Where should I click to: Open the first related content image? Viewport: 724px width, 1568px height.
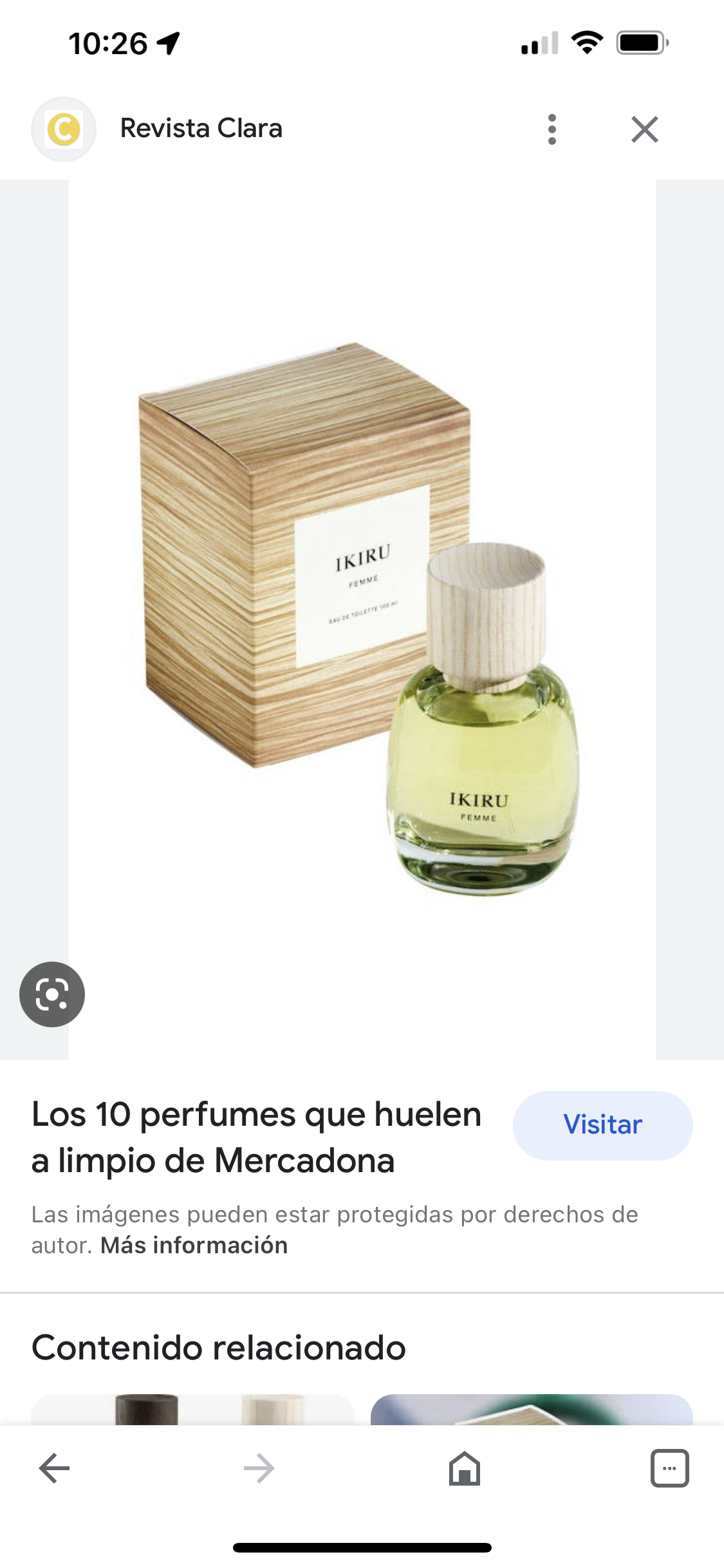(x=193, y=1410)
